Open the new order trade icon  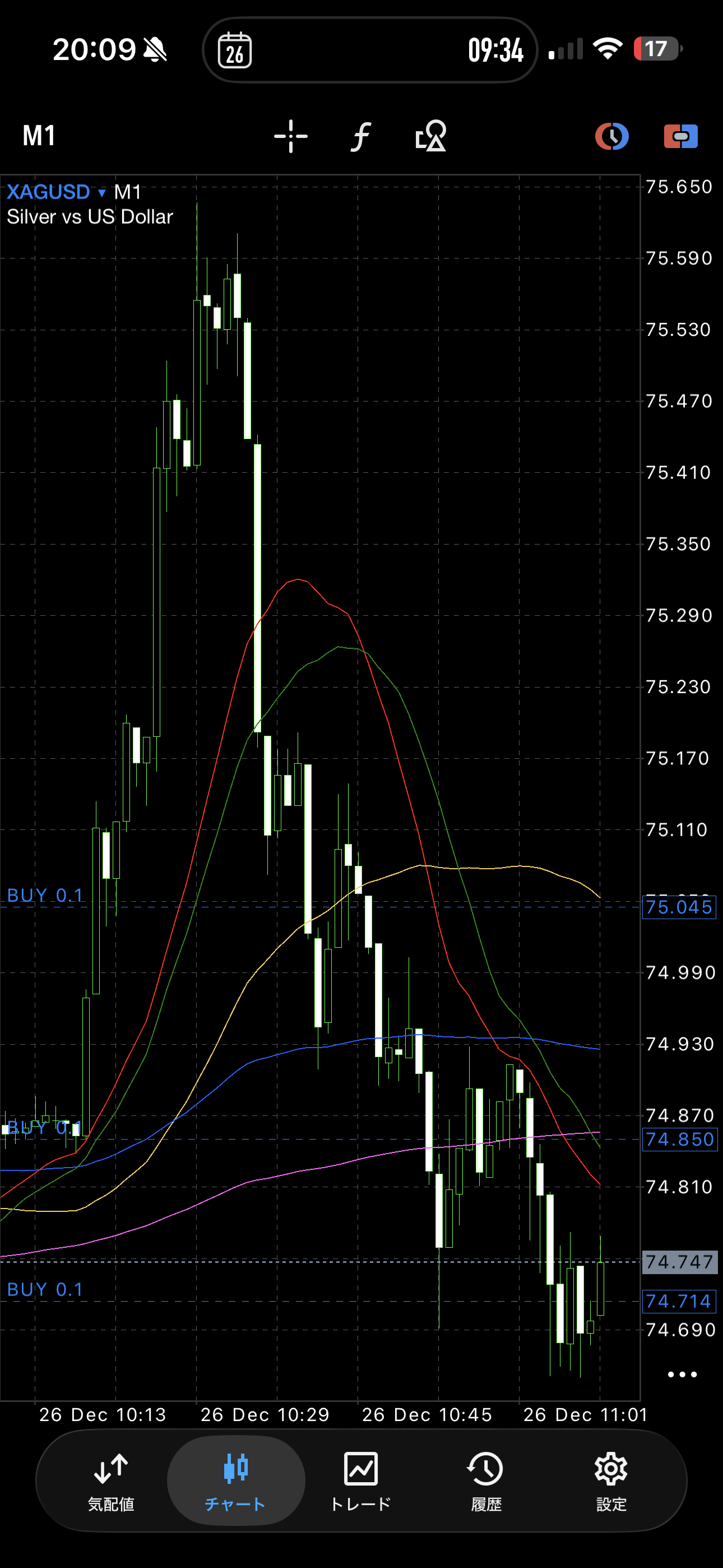pyautogui.click(x=680, y=136)
